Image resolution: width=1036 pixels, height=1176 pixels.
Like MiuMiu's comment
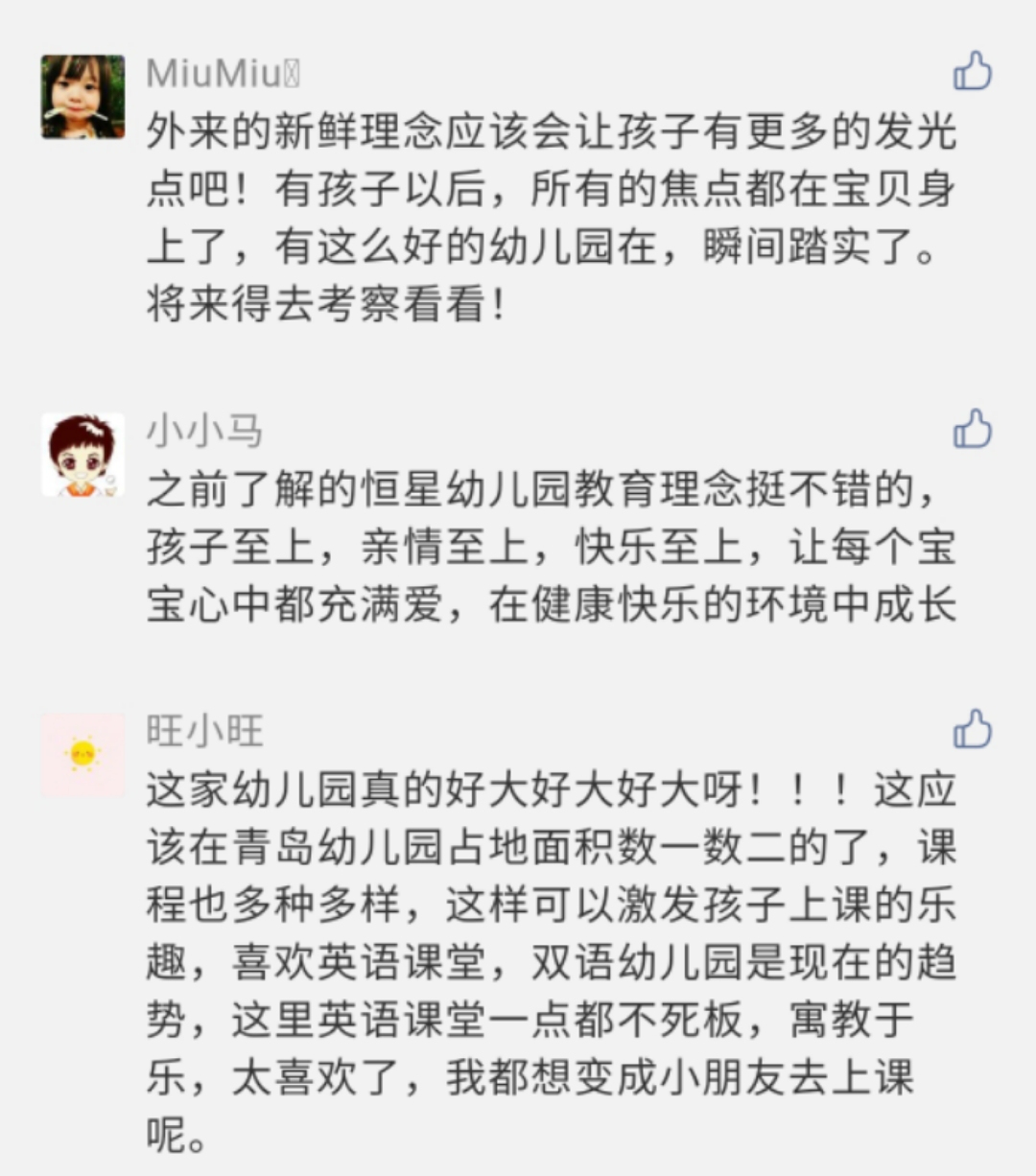pos(972,72)
